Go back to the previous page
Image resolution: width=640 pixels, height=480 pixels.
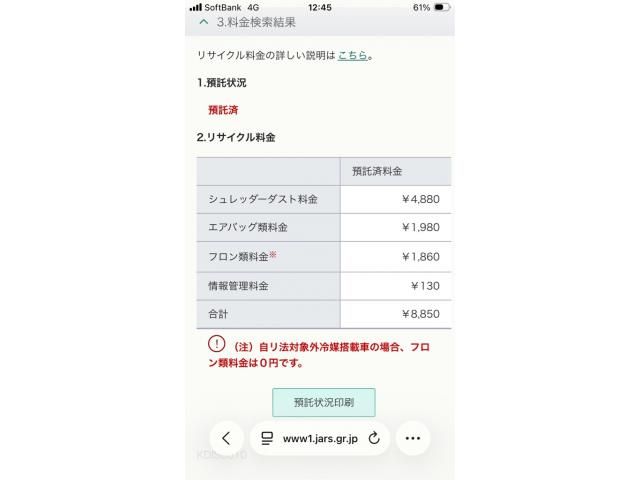tap(226, 438)
